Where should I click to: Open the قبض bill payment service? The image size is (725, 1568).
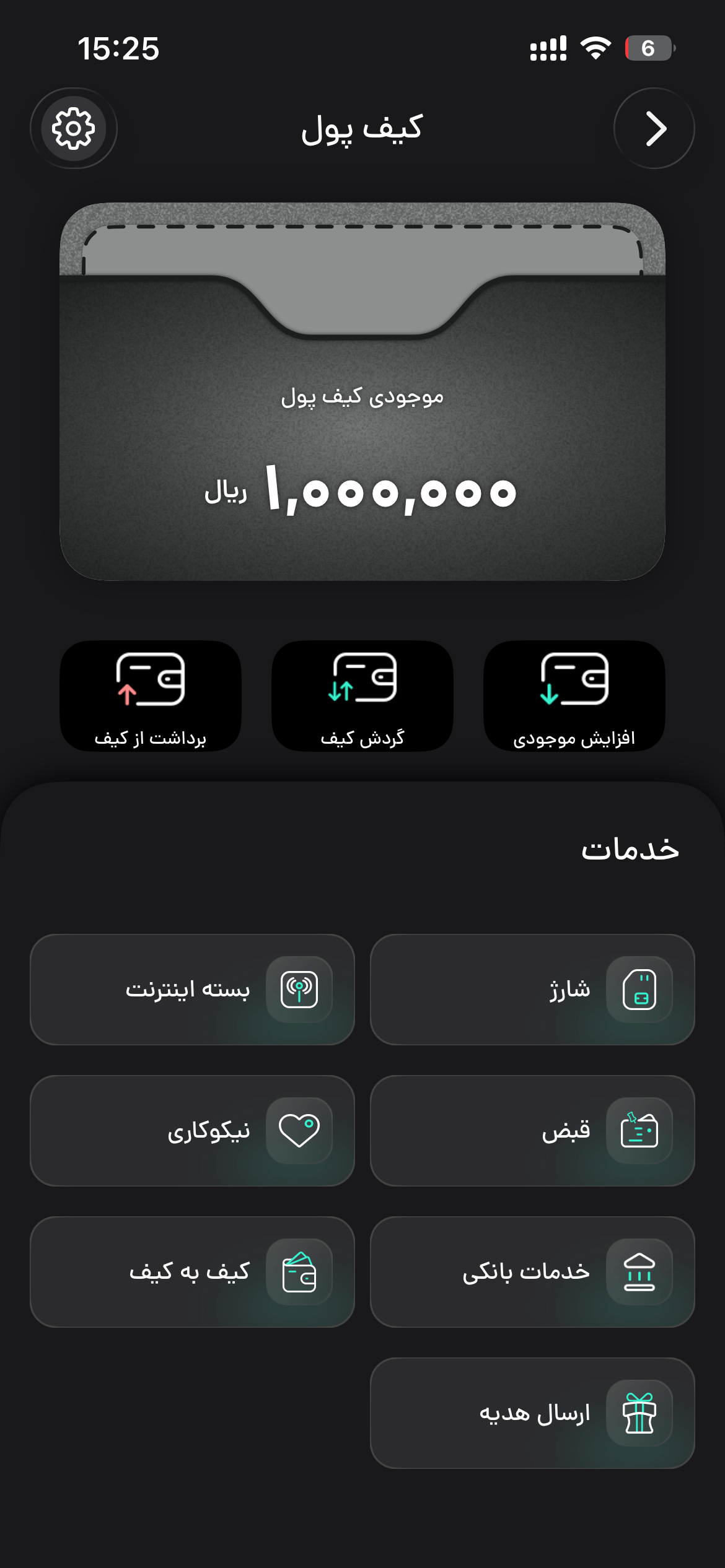pos(532,1131)
